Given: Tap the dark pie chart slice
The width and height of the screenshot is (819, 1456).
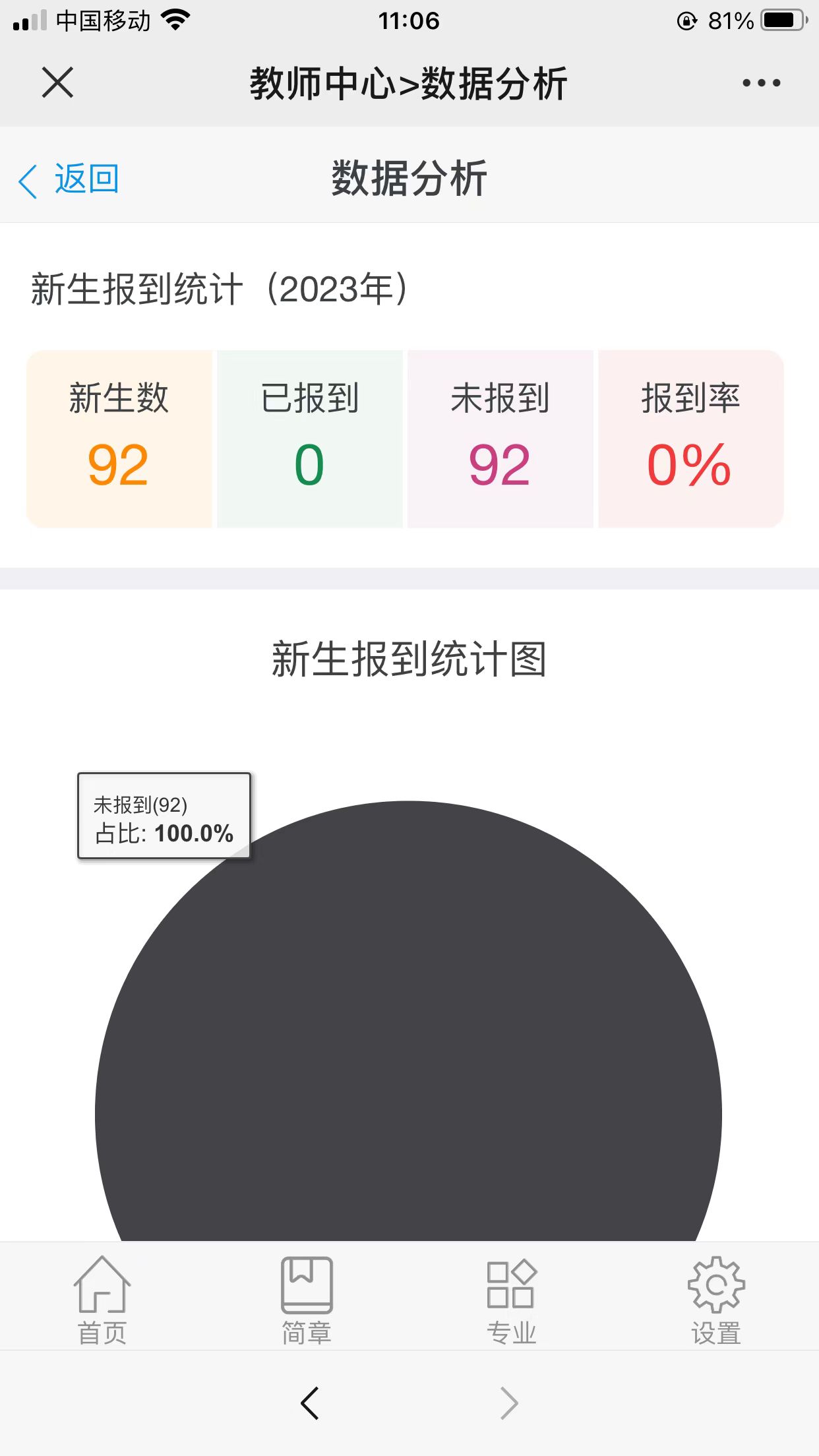Looking at the screenshot, I should click(409, 1055).
